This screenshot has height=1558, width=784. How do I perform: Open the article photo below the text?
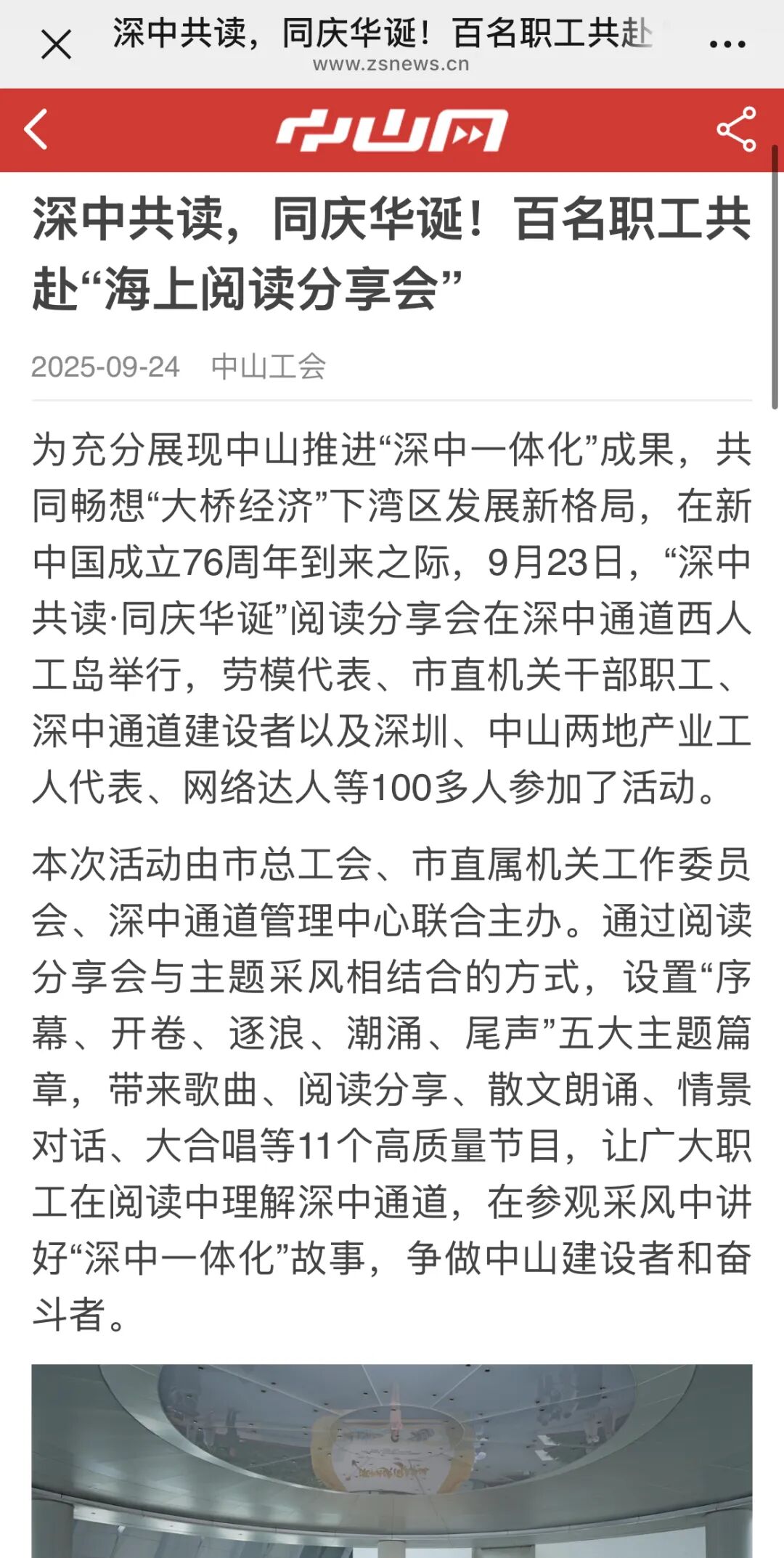[x=392, y=1461]
